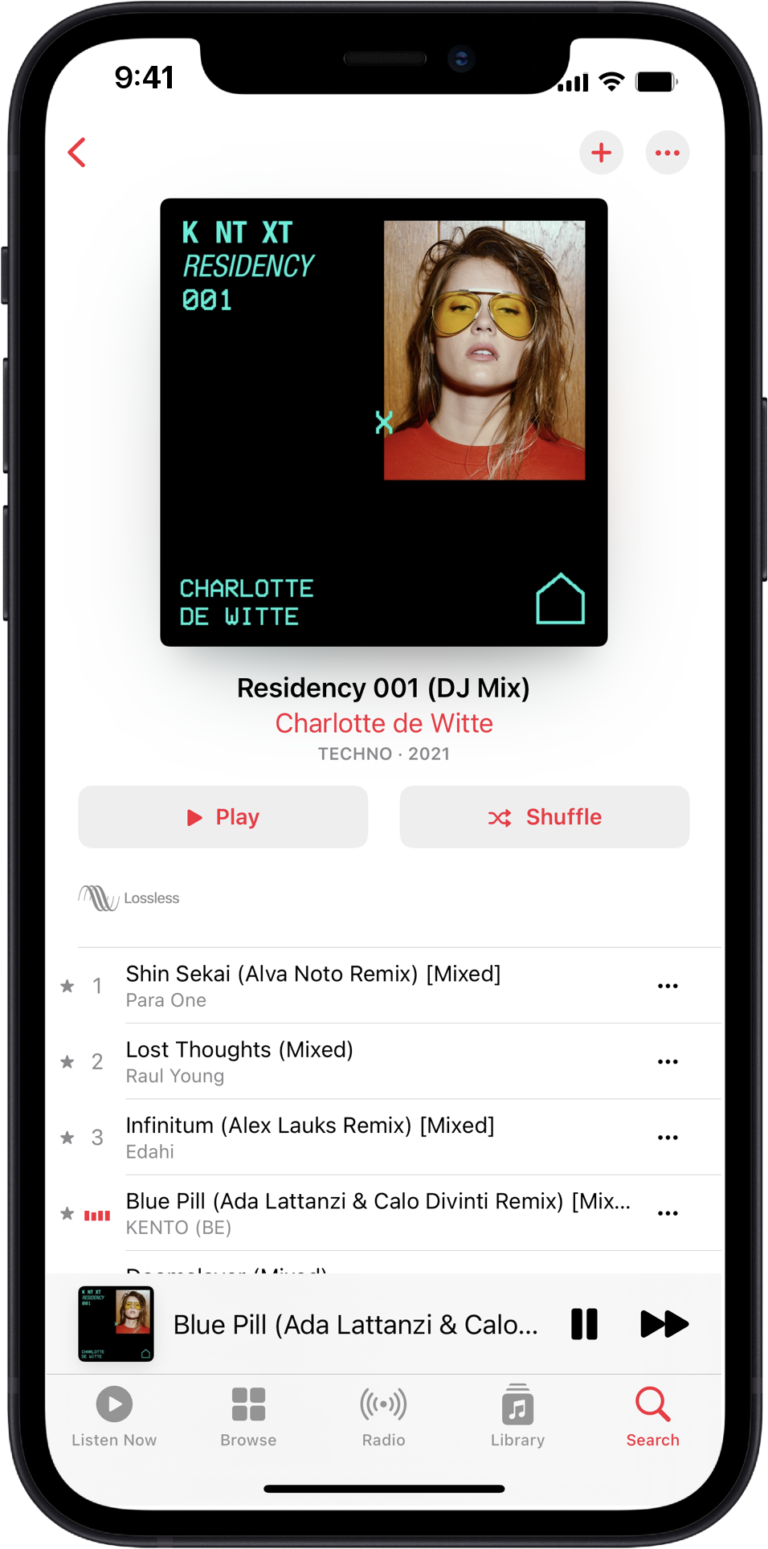Open options for Lost Thoughts track
The width and height of the screenshot is (768, 1549).
point(668,1062)
